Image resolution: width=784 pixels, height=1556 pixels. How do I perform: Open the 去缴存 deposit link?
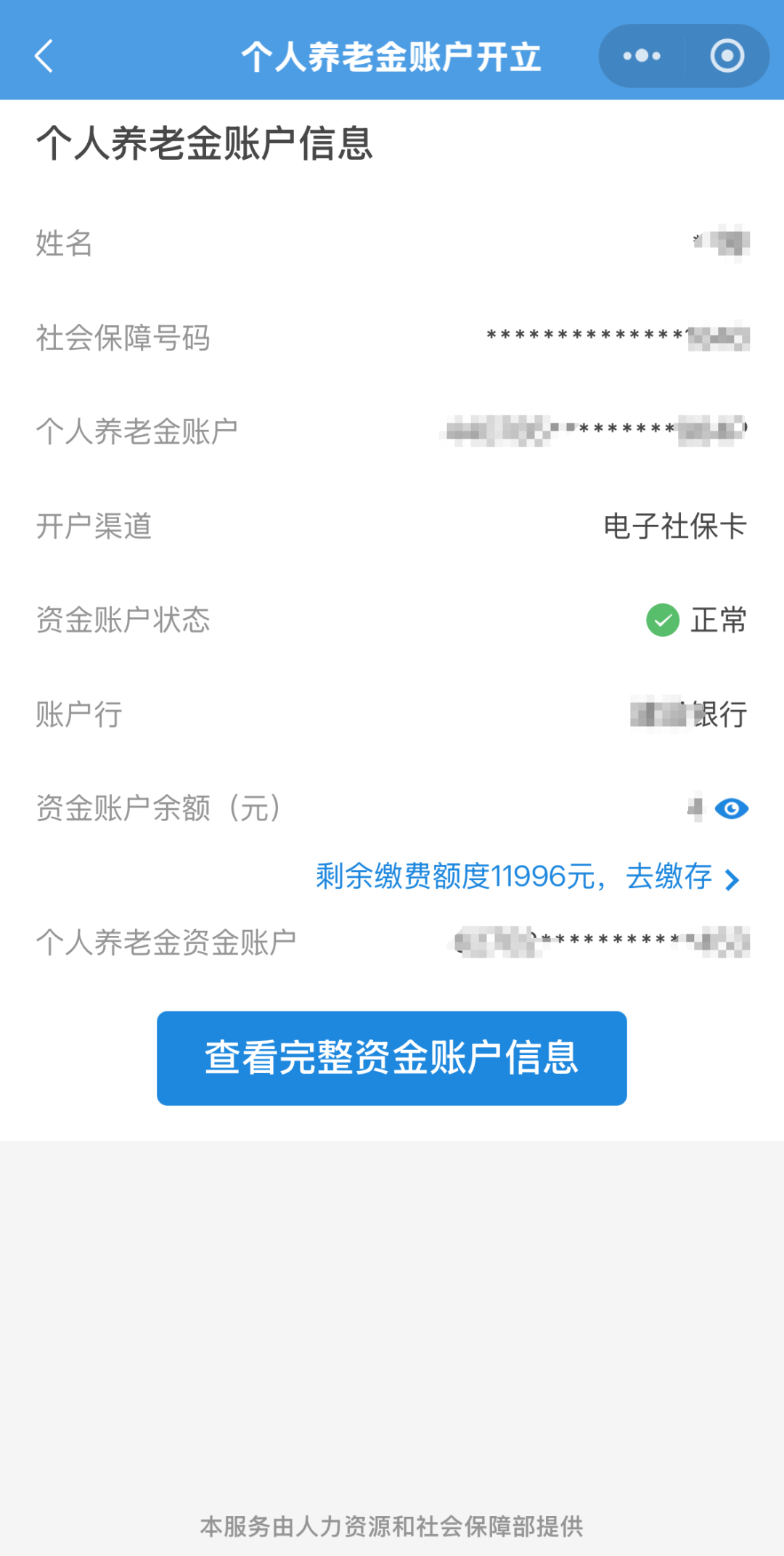click(682, 877)
